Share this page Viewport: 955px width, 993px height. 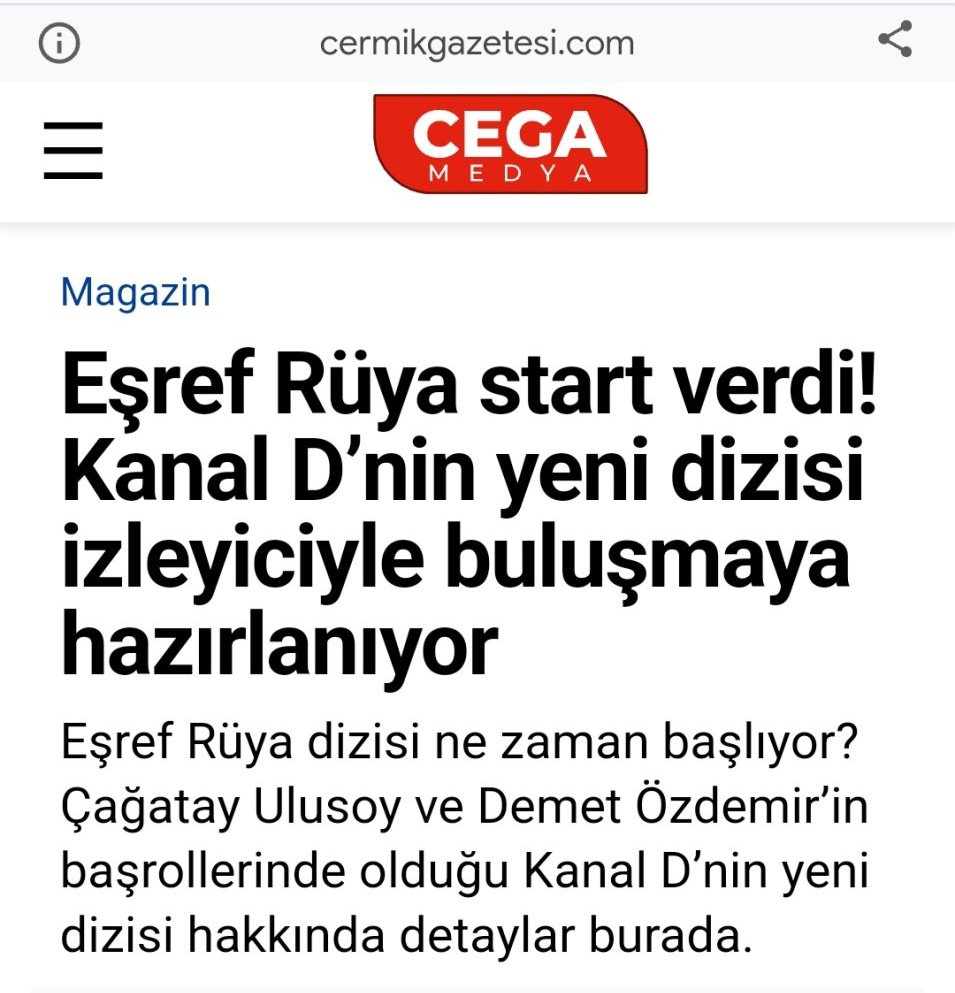click(x=894, y=41)
